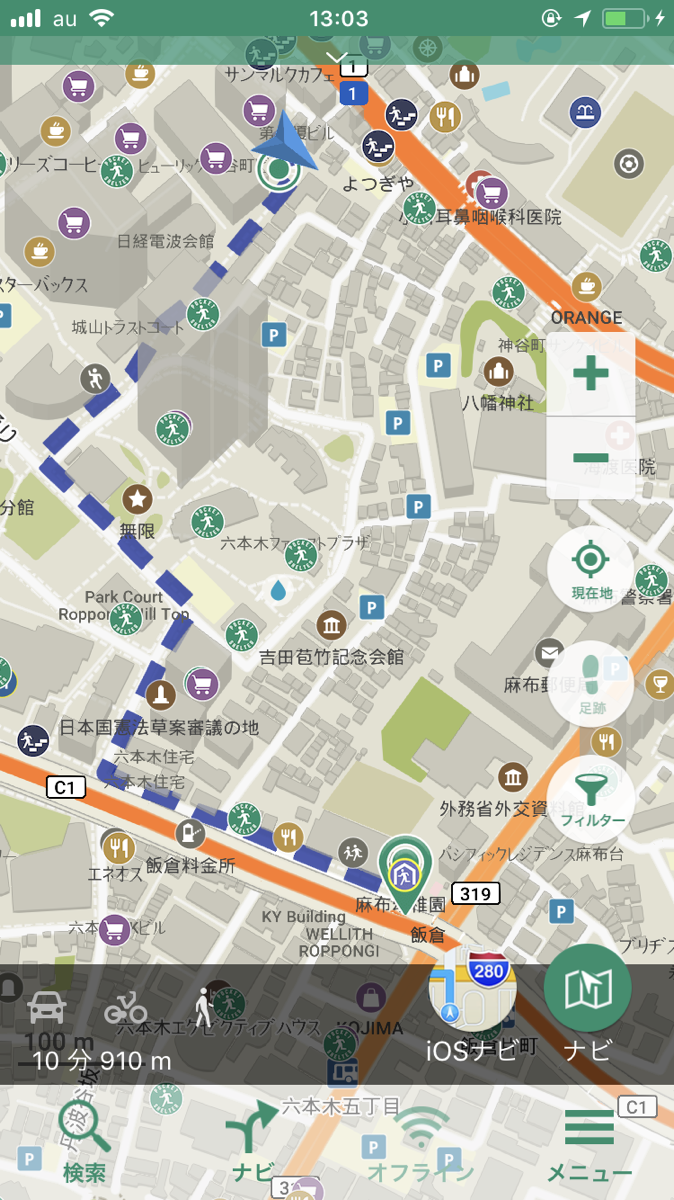The width and height of the screenshot is (674, 1200).
Task: Zoom out the map with minus button
Action: (590, 458)
